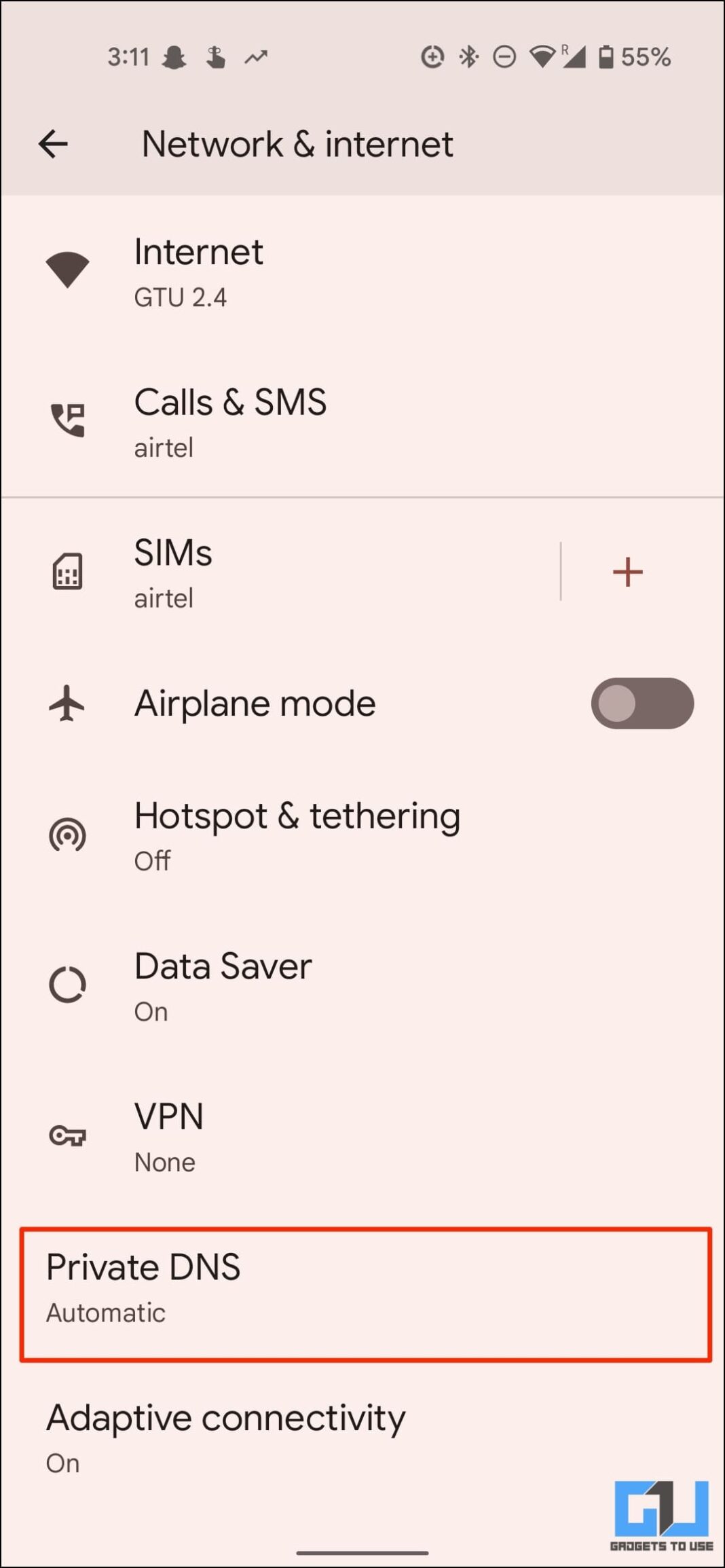Viewport: 725px width, 1568px height.
Task: Go back from Network & internet
Action: tap(53, 144)
